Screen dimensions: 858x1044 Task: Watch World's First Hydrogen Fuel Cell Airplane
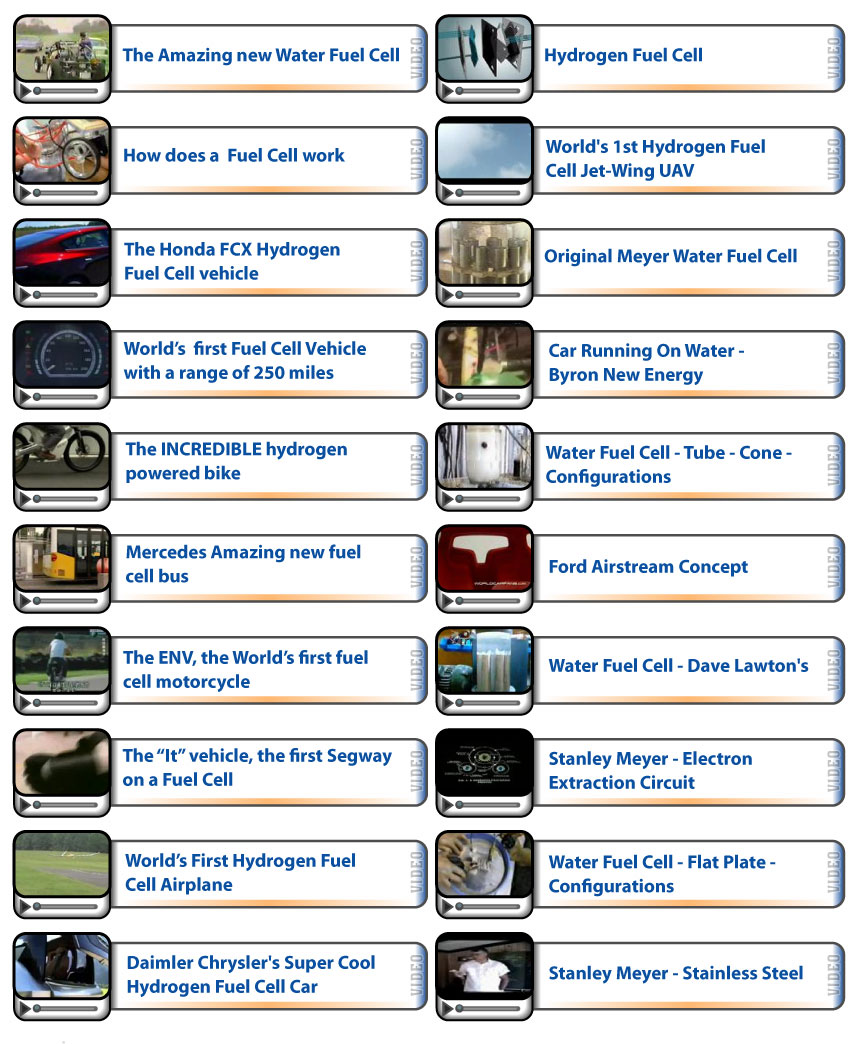239,872
